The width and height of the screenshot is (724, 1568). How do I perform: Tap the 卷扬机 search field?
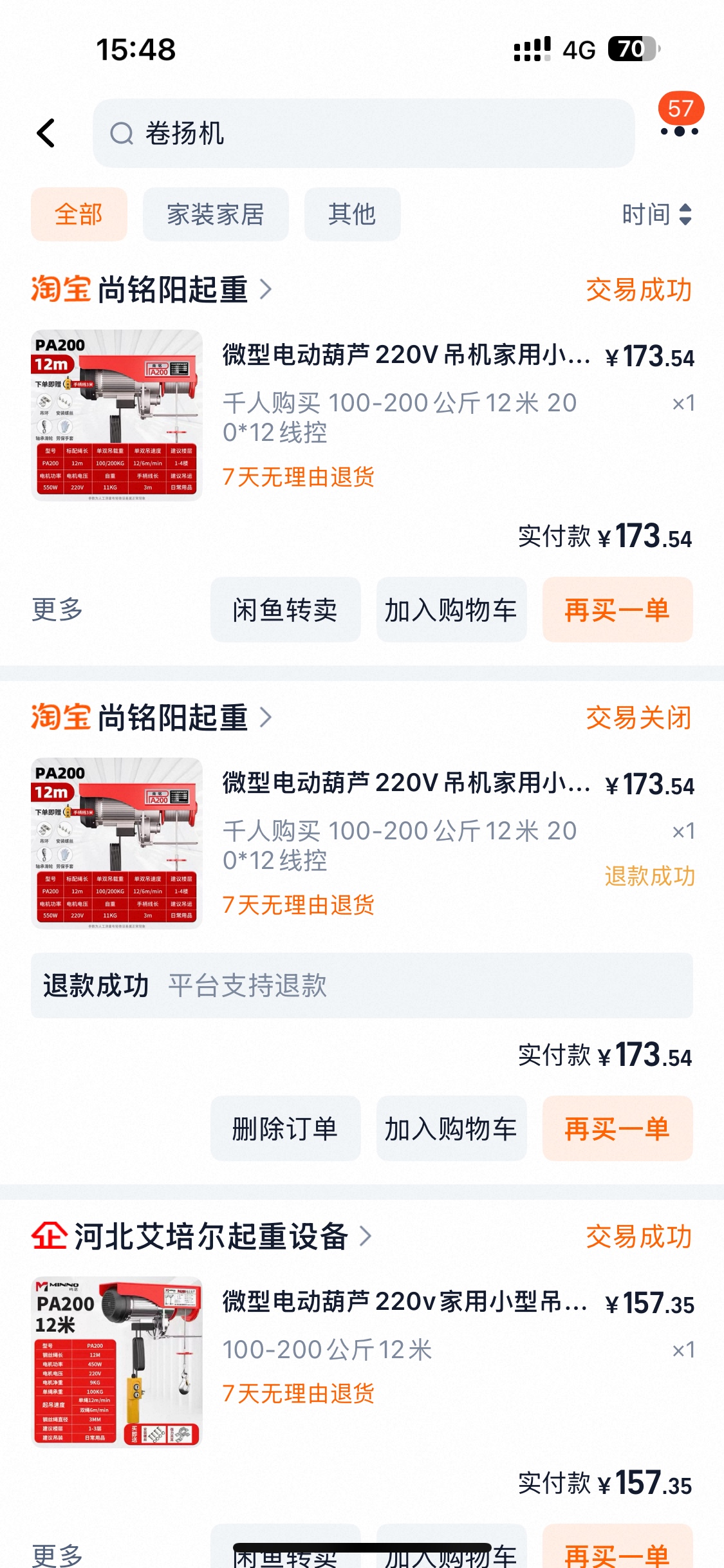364,133
